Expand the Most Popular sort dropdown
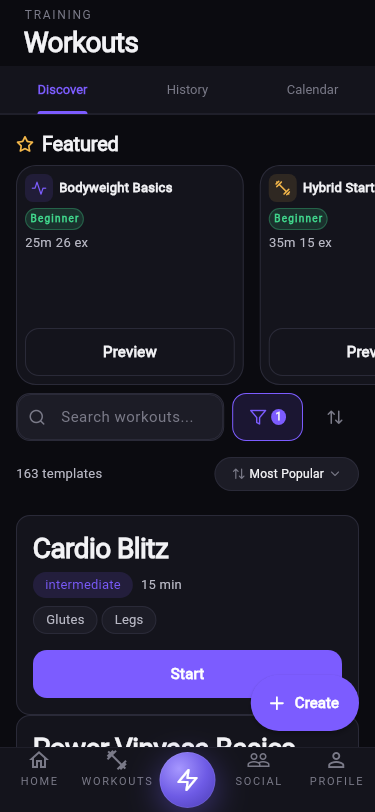This screenshot has width=375, height=812. click(x=286, y=474)
